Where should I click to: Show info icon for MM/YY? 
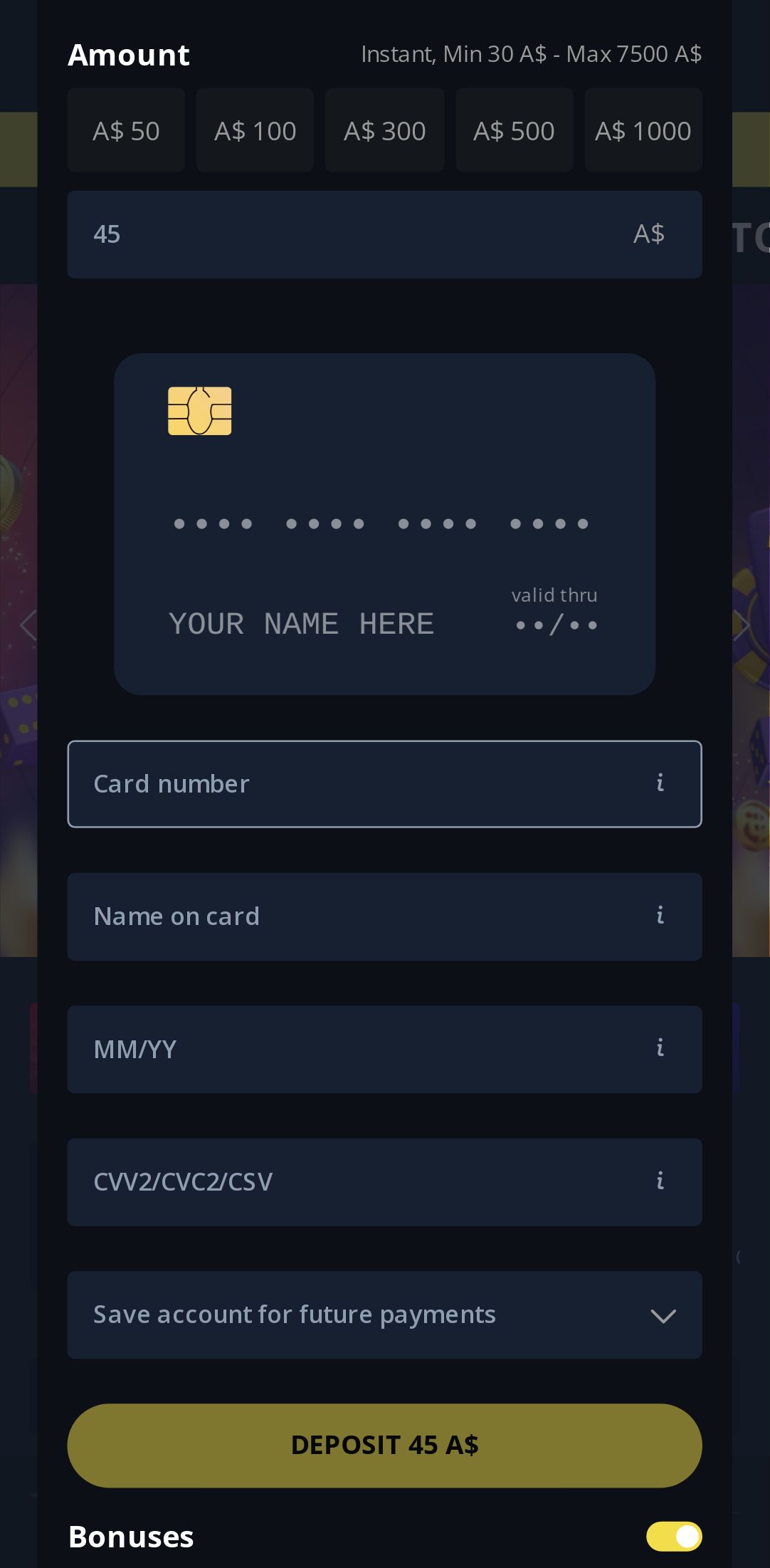click(x=660, y=1048)
